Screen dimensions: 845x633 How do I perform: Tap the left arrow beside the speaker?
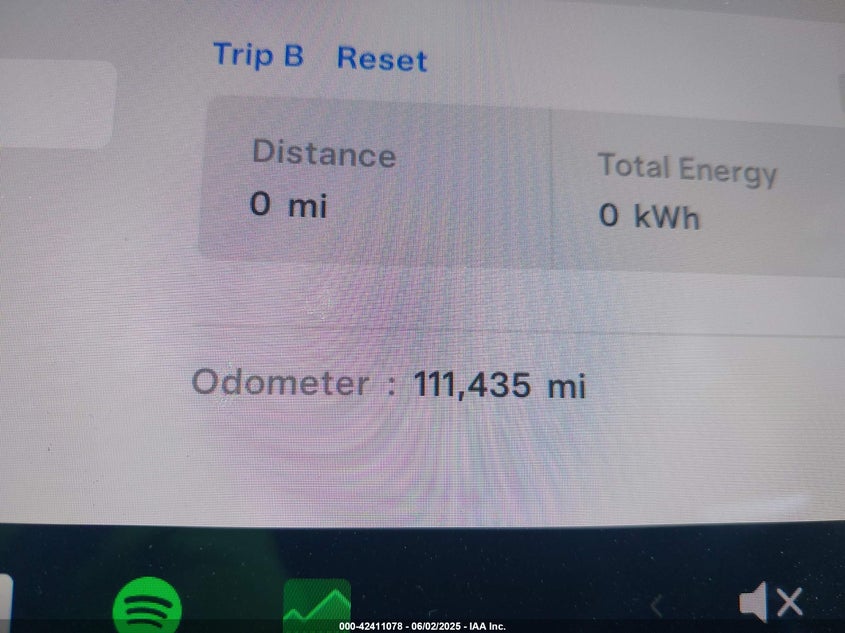657,605
